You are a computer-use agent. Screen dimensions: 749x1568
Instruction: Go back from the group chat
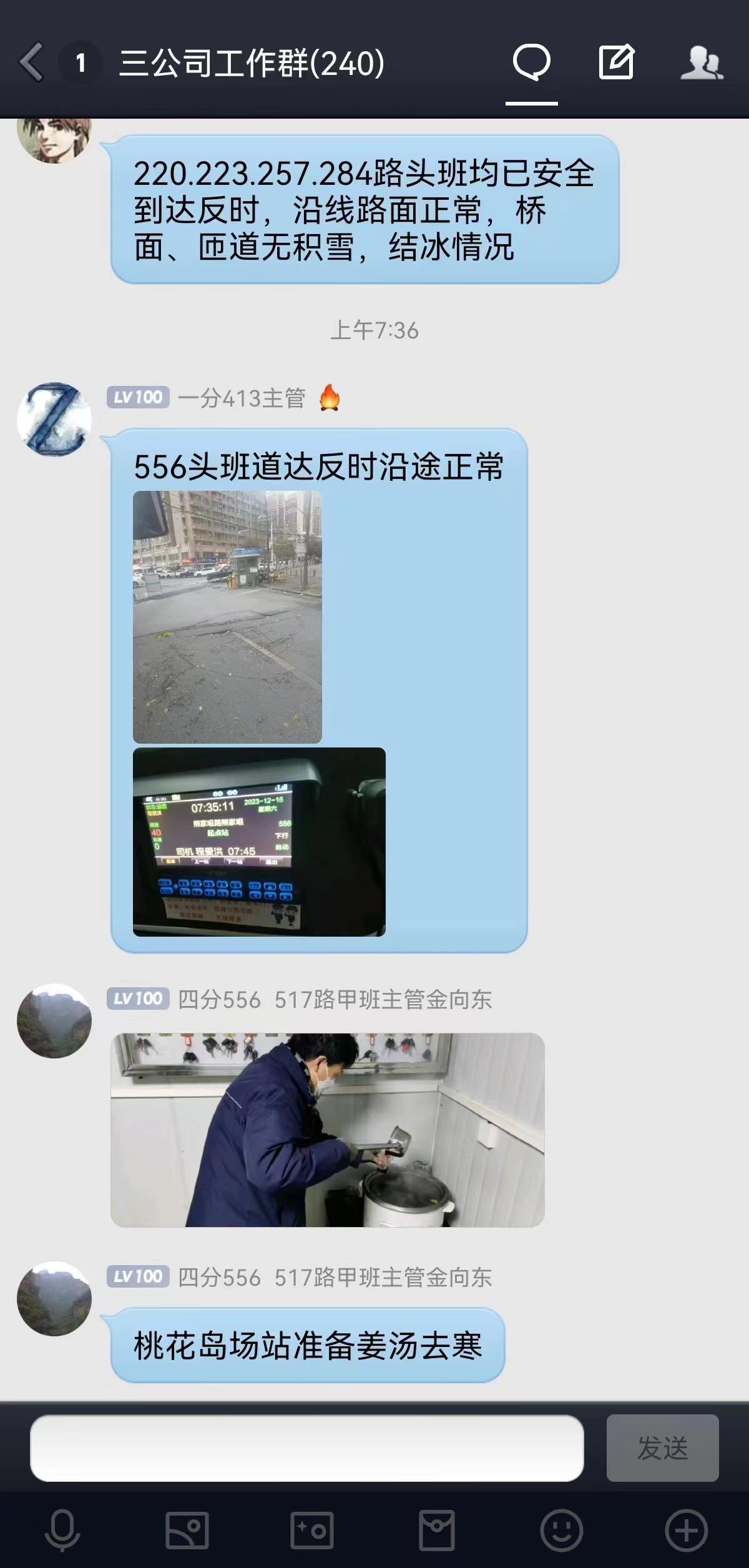[31, 62]
